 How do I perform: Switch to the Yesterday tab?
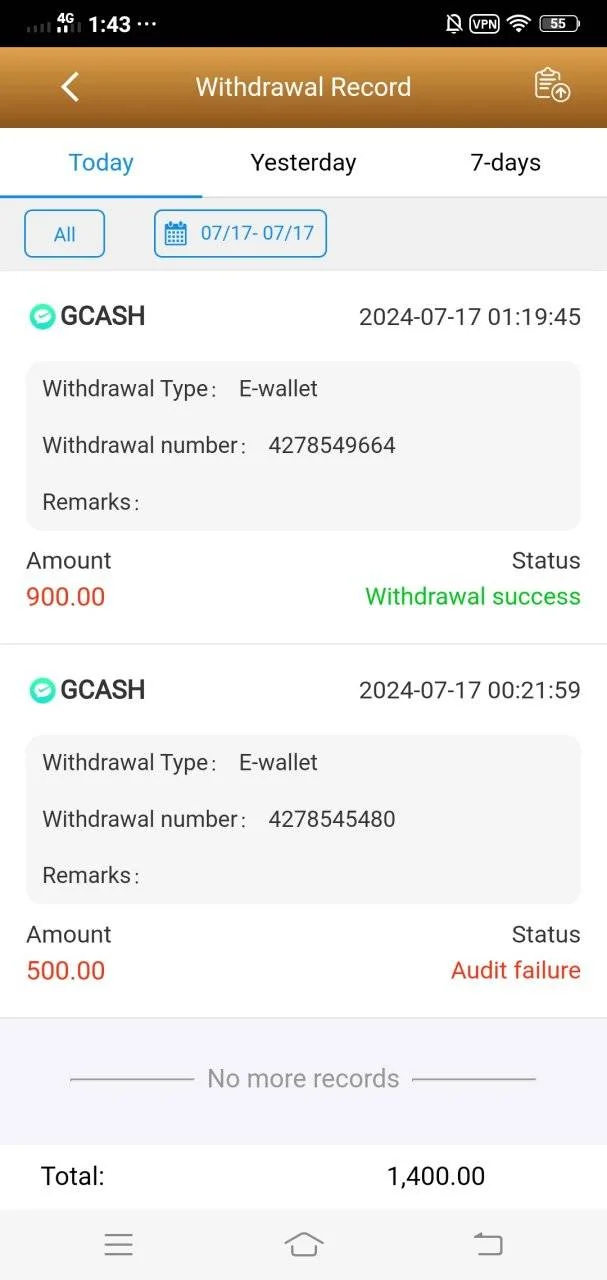[x=303, y=163]
